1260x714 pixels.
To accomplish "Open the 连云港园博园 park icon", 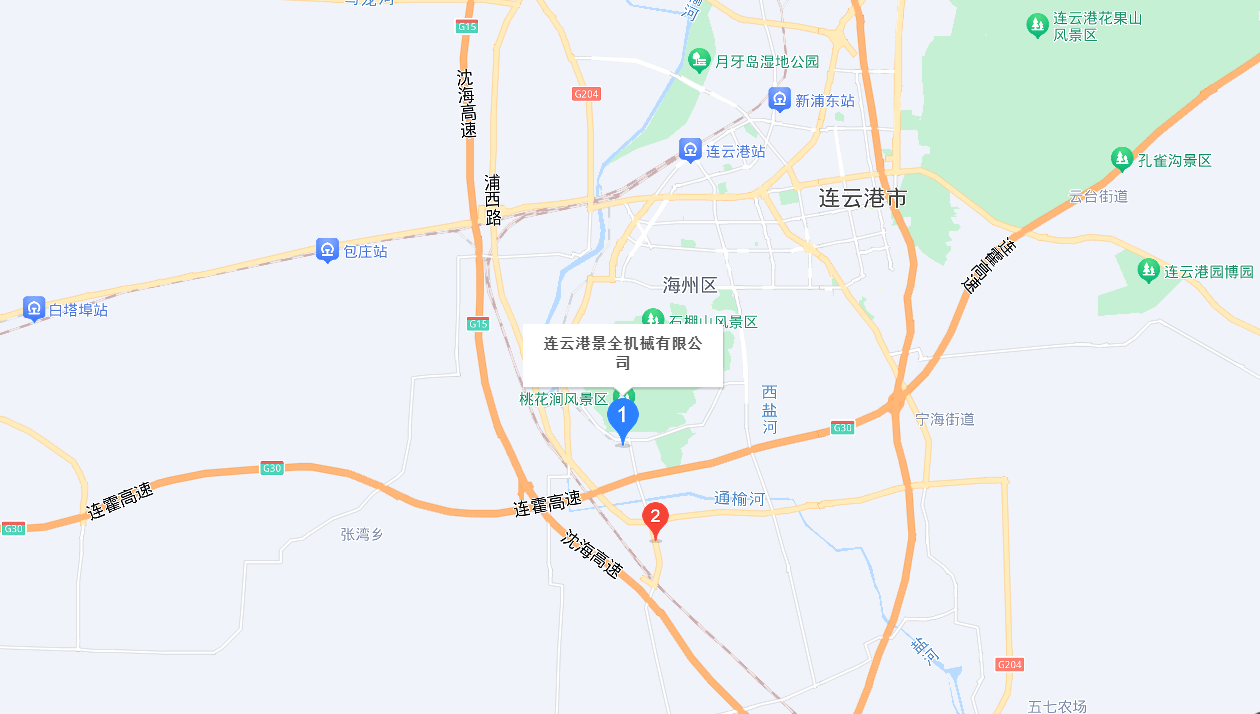I will (1149, 270).
